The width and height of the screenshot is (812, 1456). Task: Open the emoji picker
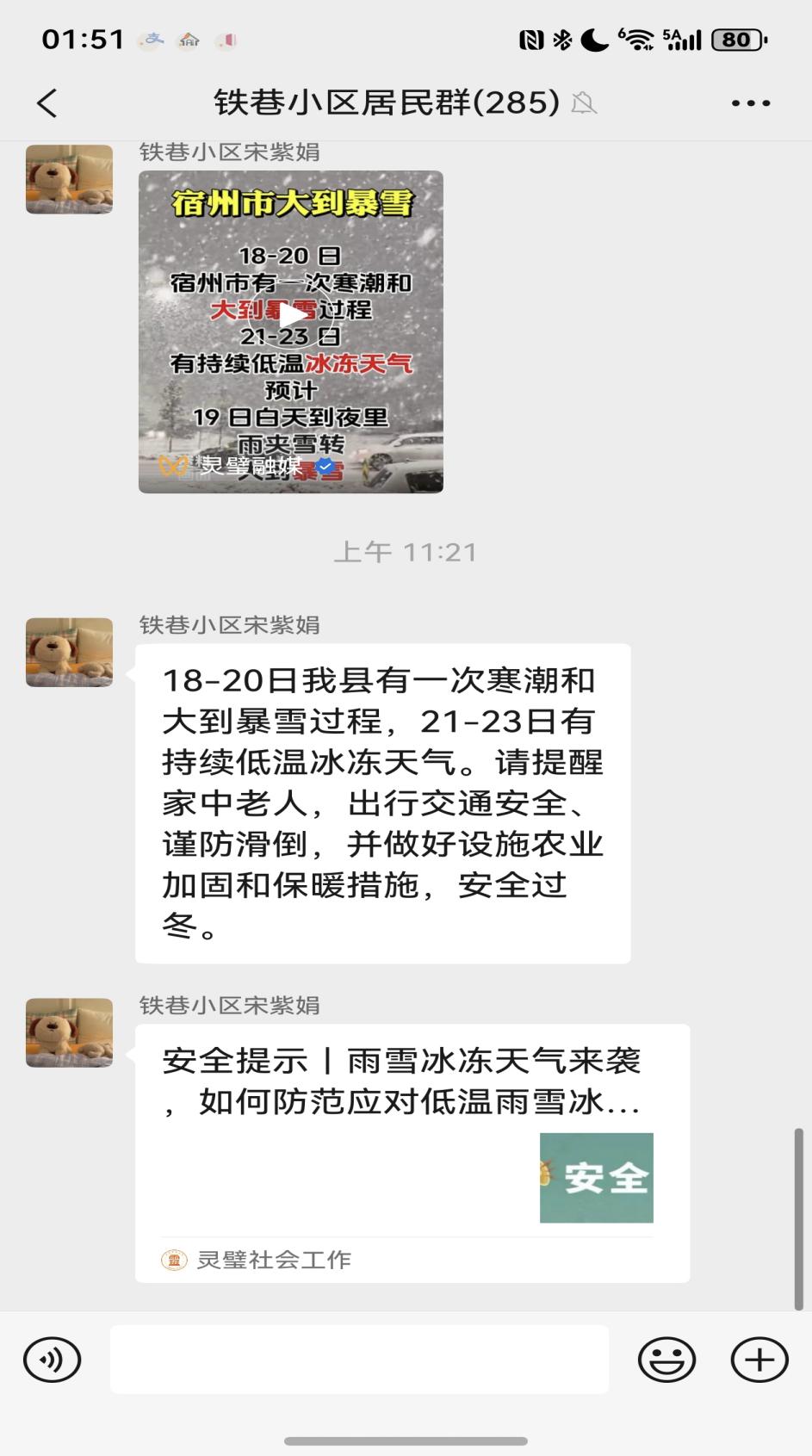pyautogui.click(x=666, y=1360)
